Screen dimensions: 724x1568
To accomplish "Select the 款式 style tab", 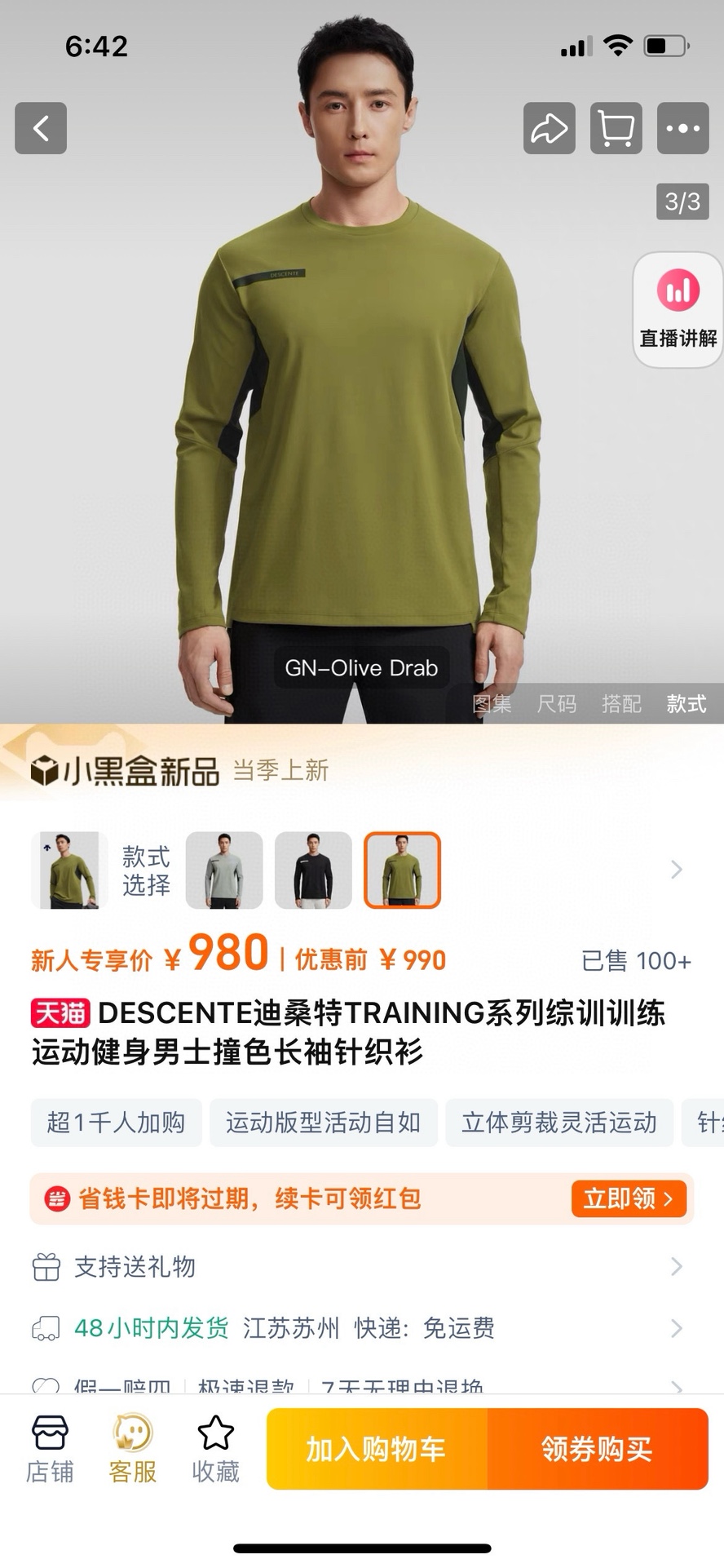I will pyautogui.click(x=686, y=703).
